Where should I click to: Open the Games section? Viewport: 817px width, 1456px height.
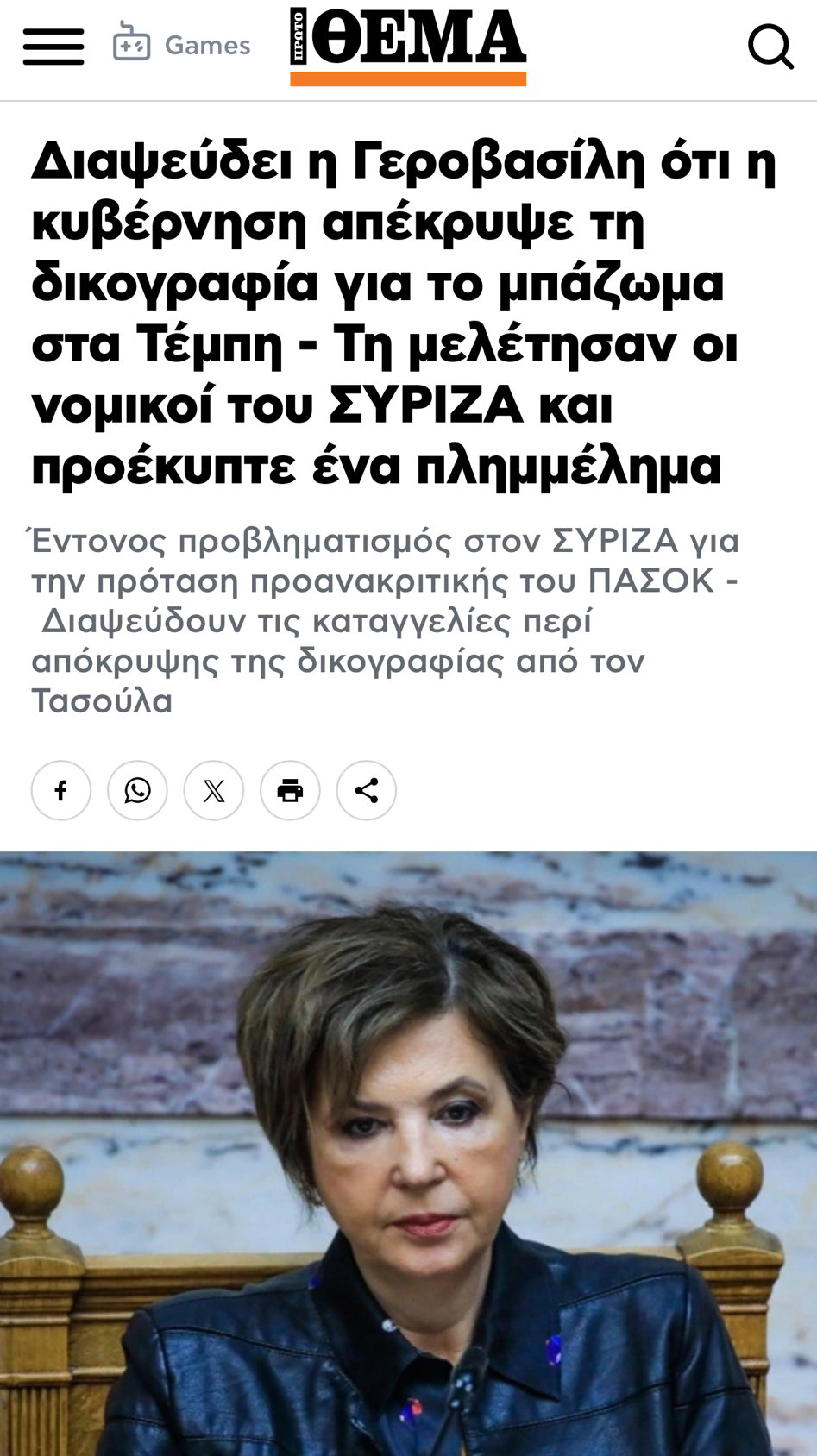(182, 44)
